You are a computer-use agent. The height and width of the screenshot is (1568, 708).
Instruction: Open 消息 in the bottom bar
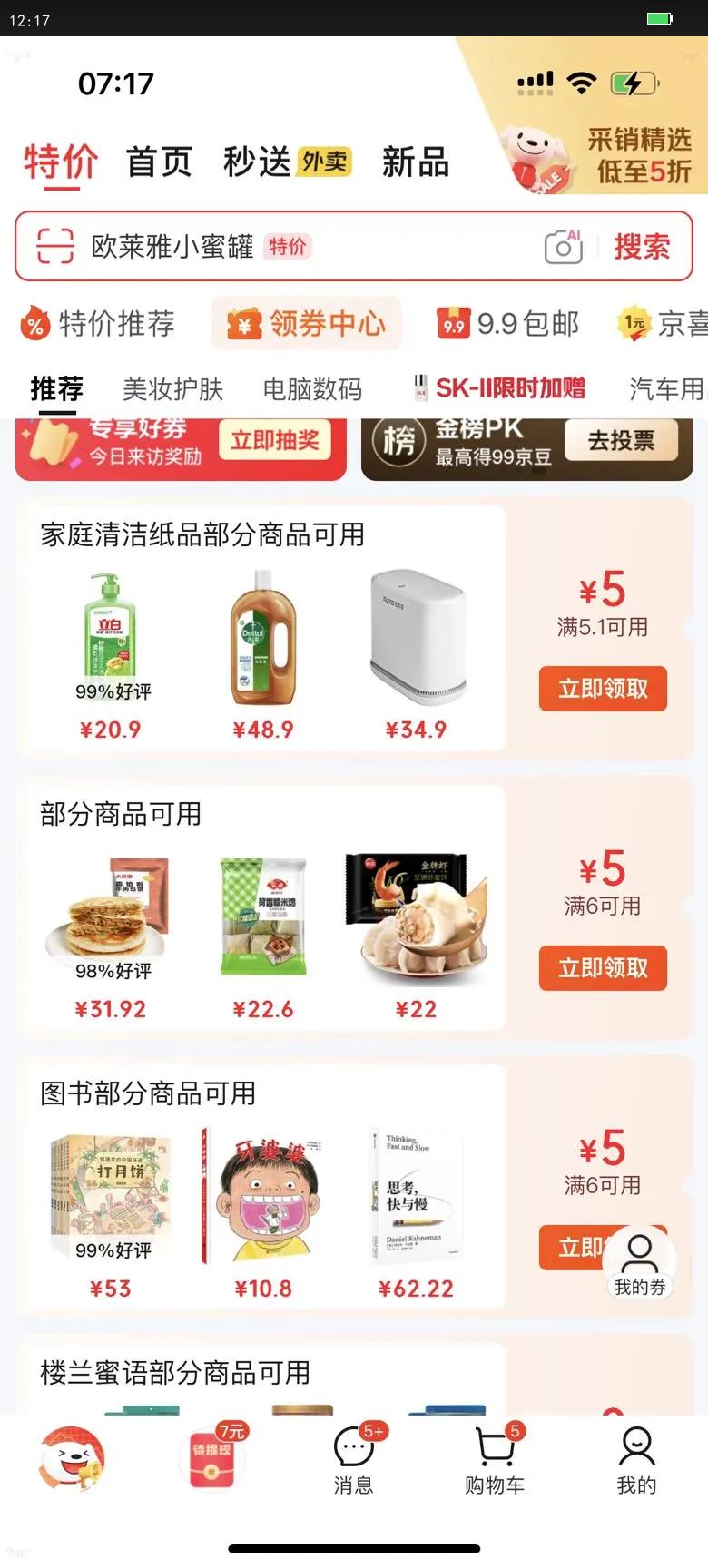354,1460
